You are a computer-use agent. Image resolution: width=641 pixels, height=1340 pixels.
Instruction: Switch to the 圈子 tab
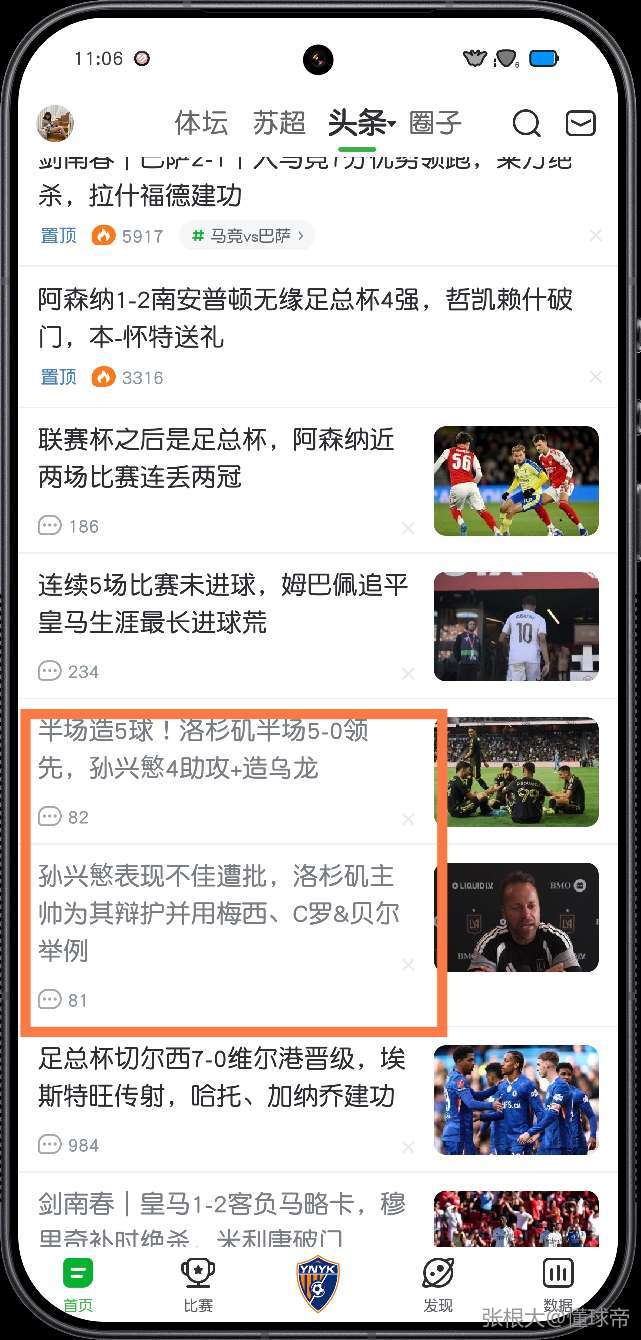[x=435, y=123]
